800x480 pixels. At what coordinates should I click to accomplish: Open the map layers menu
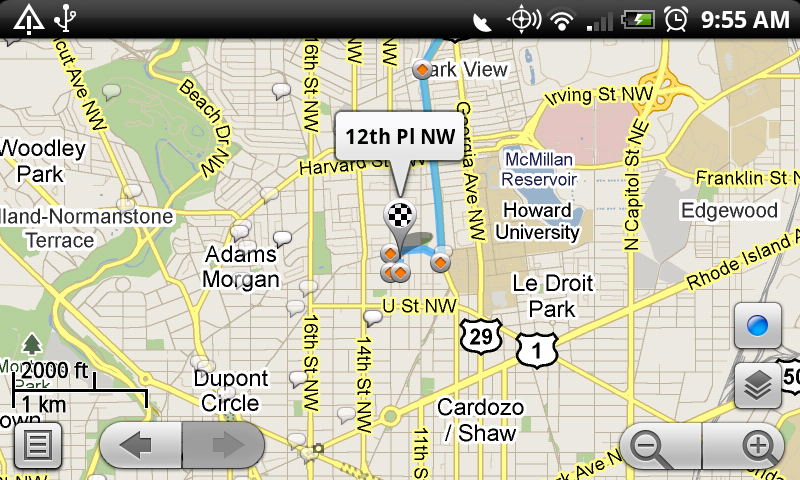[x=757, y=385]
